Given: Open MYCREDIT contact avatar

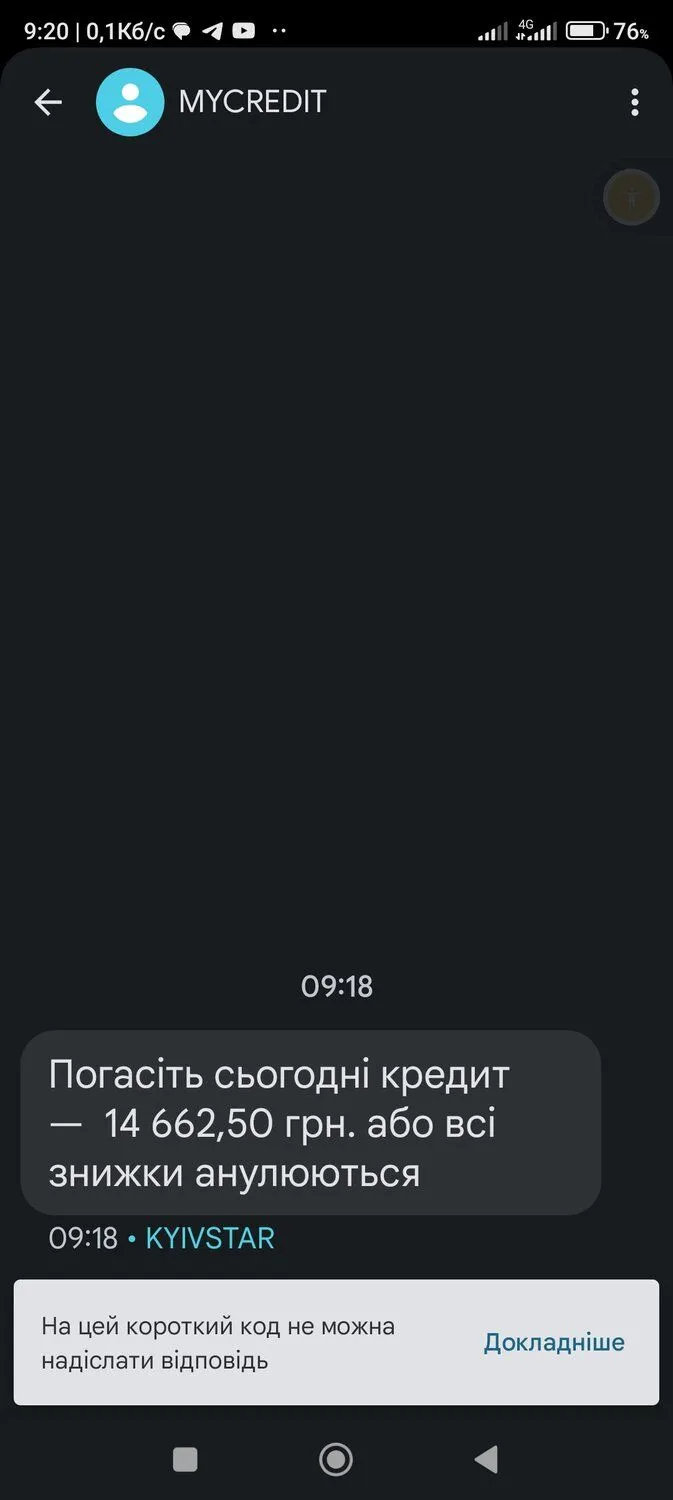Looking at the screenshot, I should pos(130,102).
